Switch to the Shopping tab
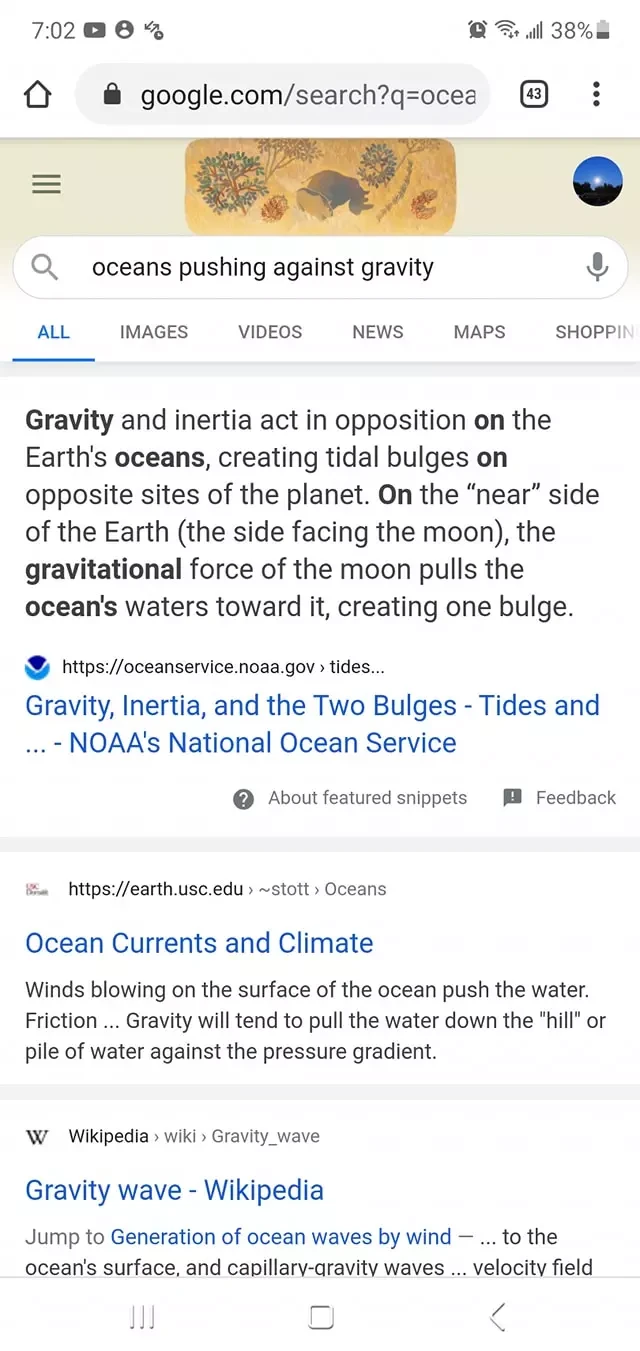The height and width of the screenshot is (1351, 640). pyautogui.click(x=594, y=332)
